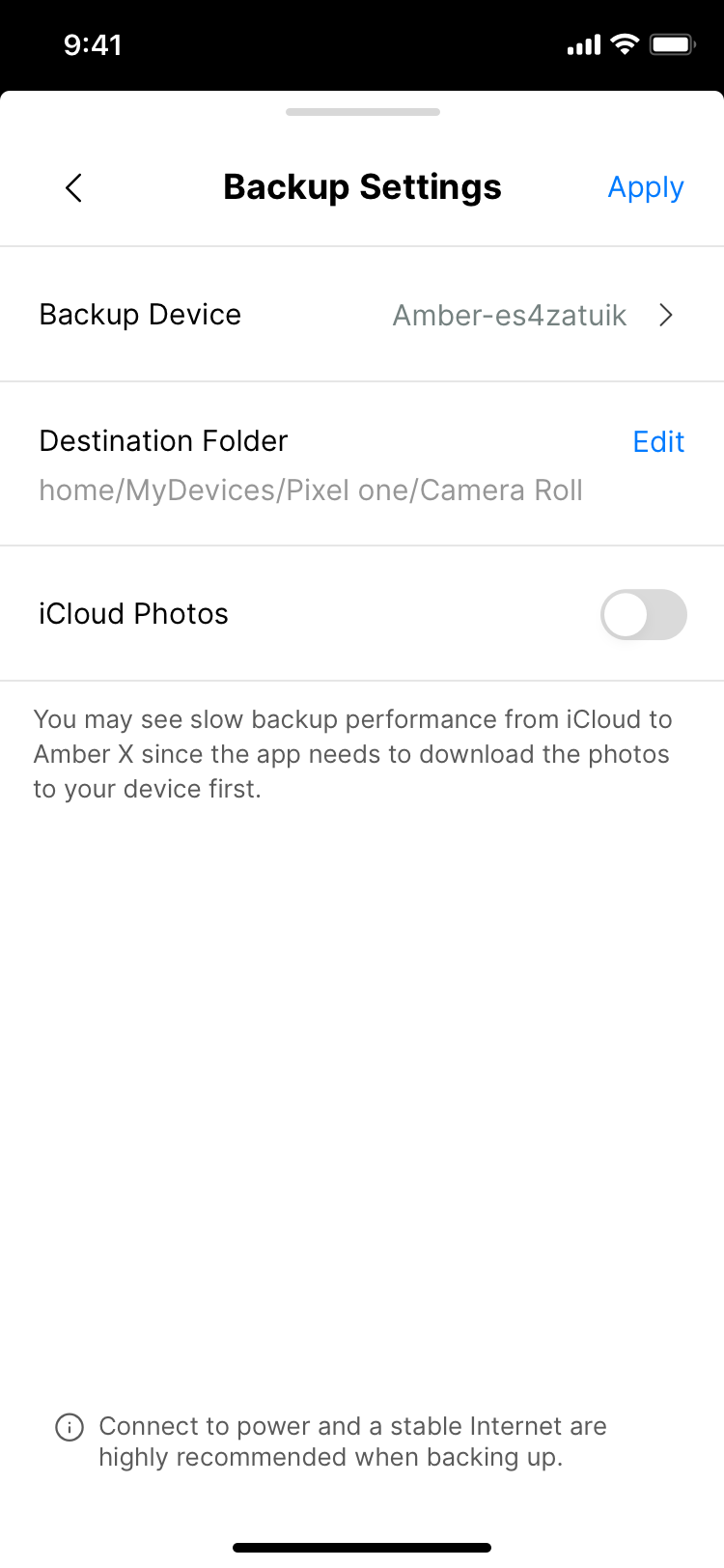Open the Backup Device row
724x1568 pixels.
point(362,315)
